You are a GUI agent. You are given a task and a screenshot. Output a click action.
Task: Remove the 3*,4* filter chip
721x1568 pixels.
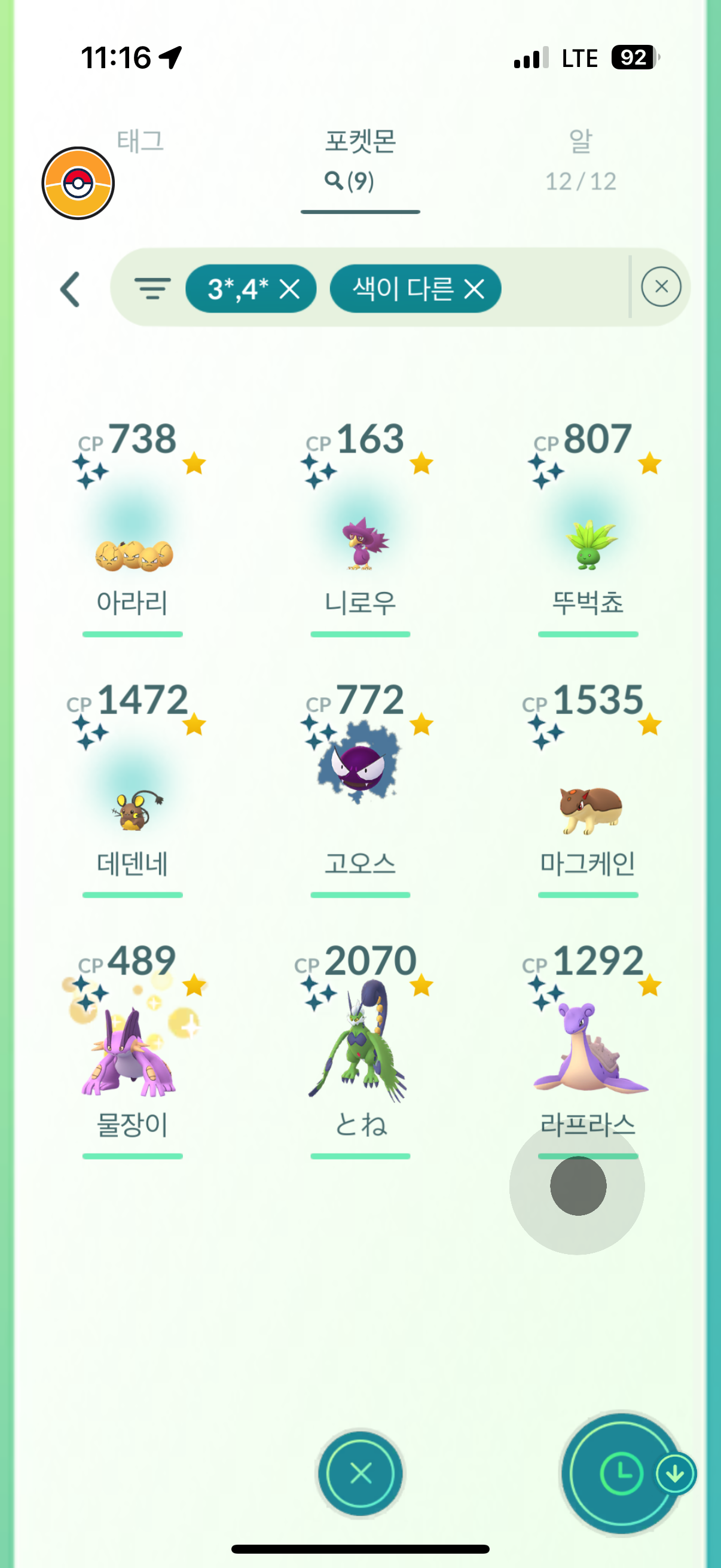tap(289, 289)
